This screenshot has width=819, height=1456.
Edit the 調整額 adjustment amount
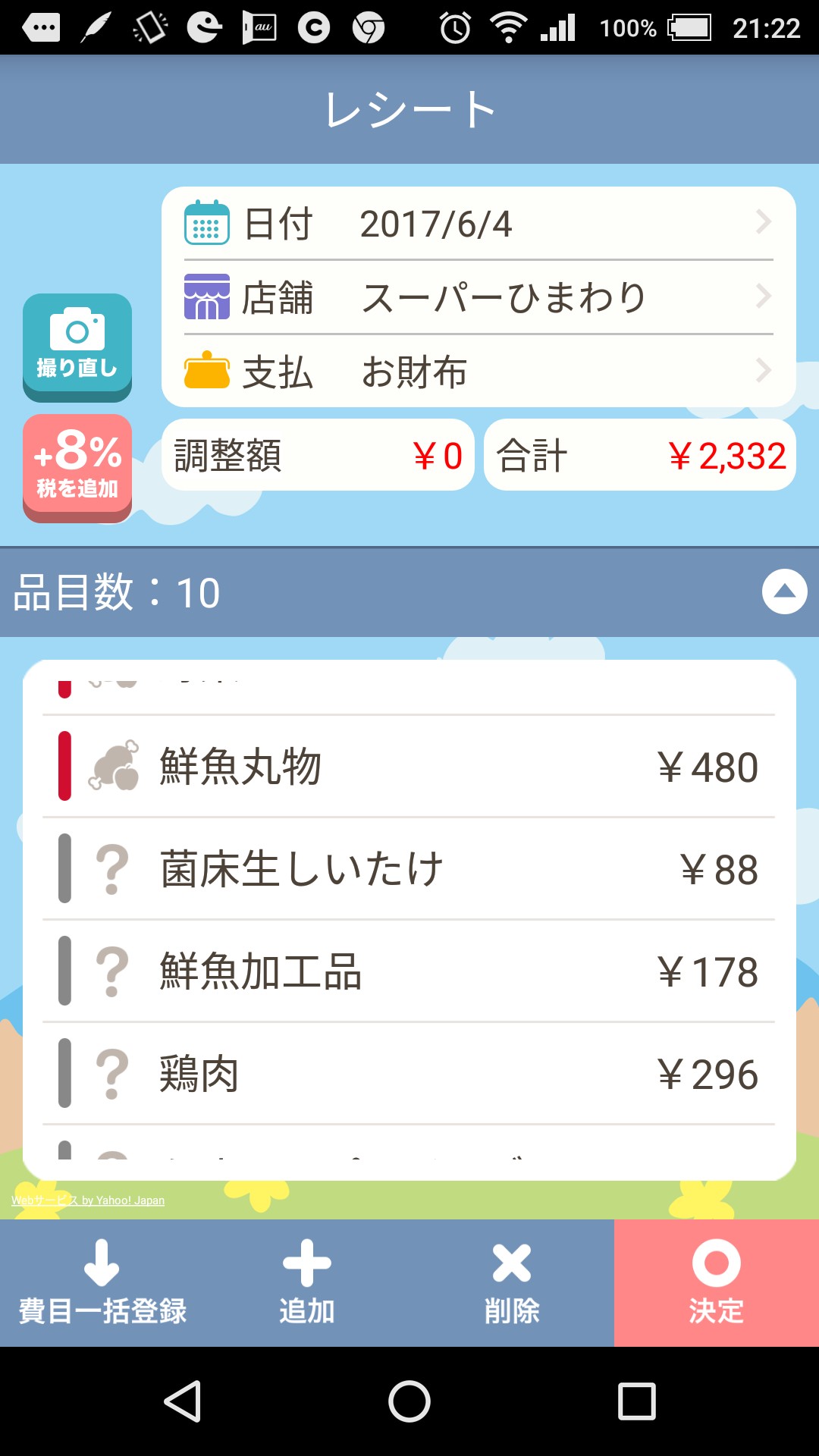coord(318,455)
